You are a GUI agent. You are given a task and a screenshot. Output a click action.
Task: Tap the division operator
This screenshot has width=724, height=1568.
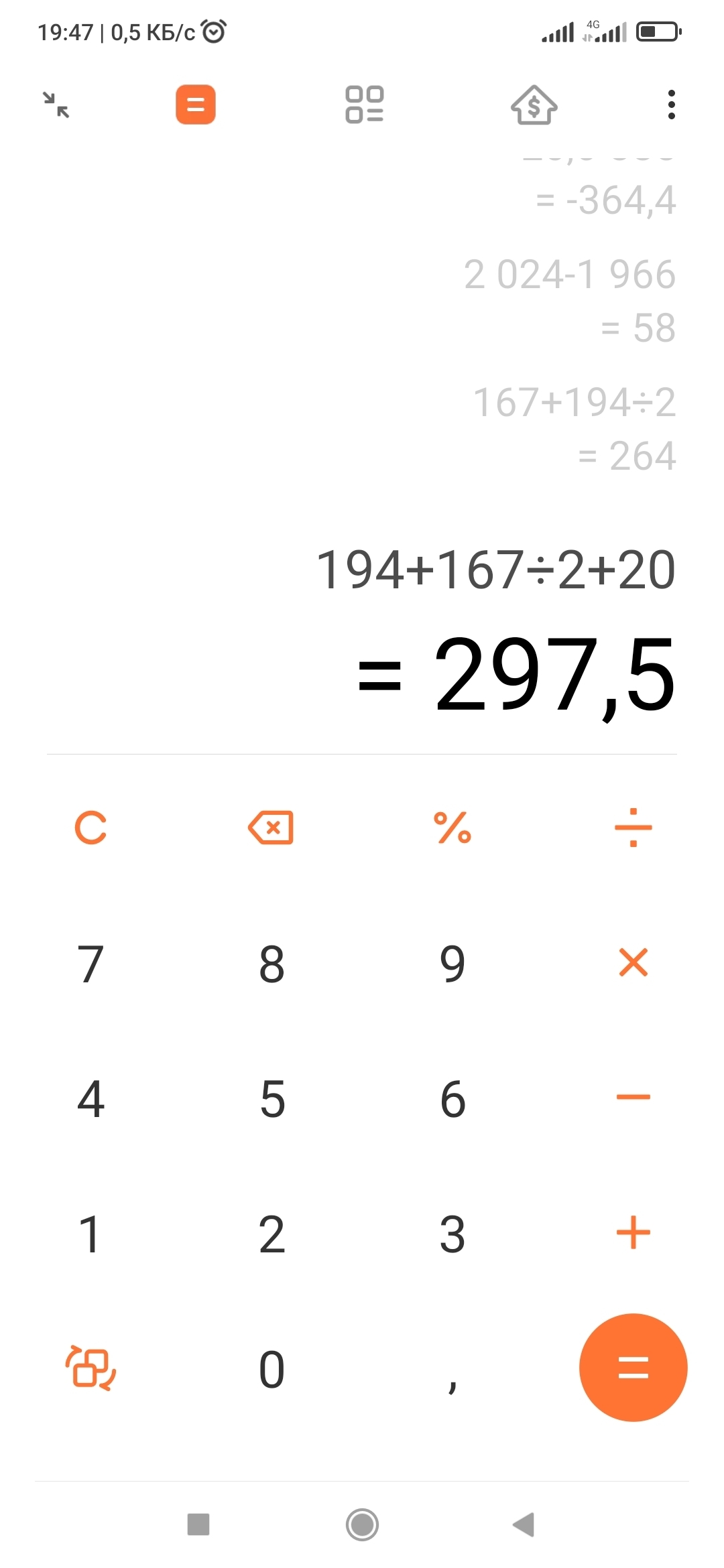[x=633, y=828]
